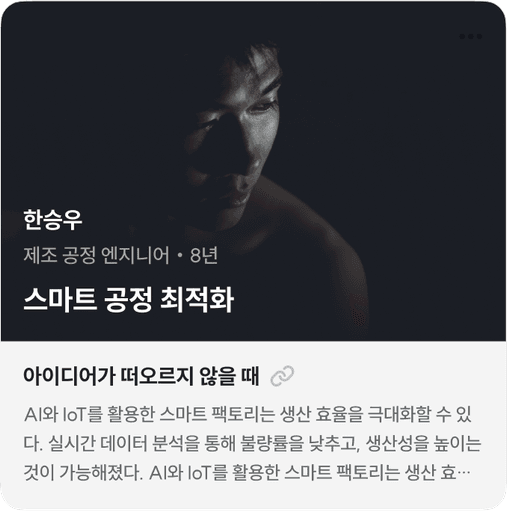The image size is (507, 512).
Task: Copy link next to 아이디어가 떠오르지 않을 때
Action: tap(282, 376)
